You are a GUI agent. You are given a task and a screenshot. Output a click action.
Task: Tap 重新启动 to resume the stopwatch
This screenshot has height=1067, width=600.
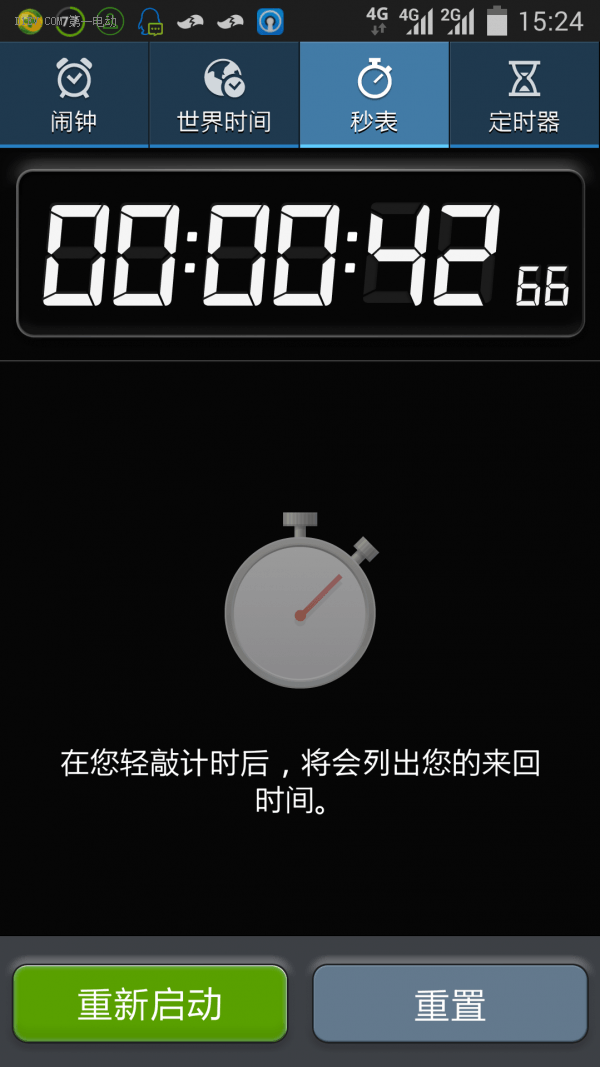tap(150, 1004)
